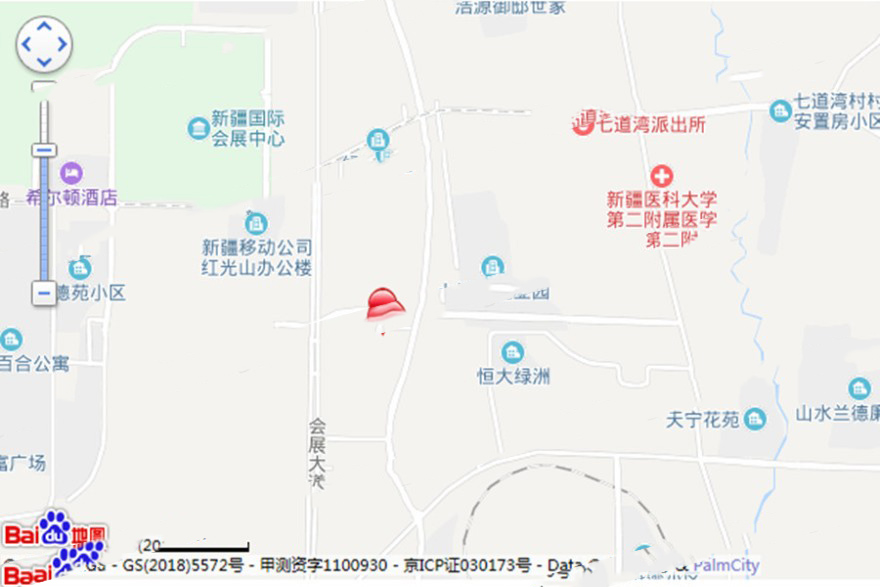
Task: Select the 新疆医科大学第二附属医院 hospital marker
Action: point(661,177)
